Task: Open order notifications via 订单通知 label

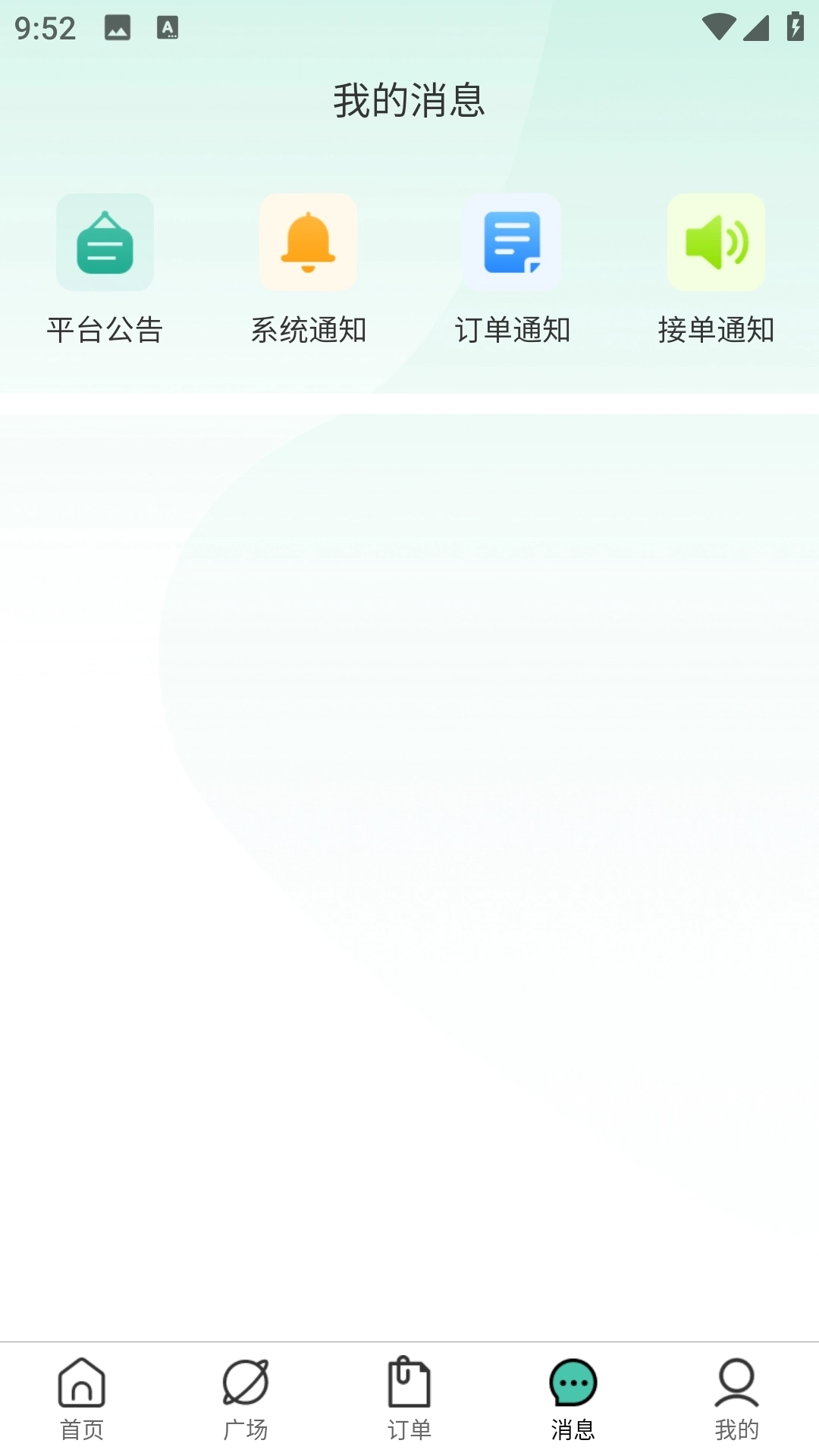Action: click(x=513, y=329)
